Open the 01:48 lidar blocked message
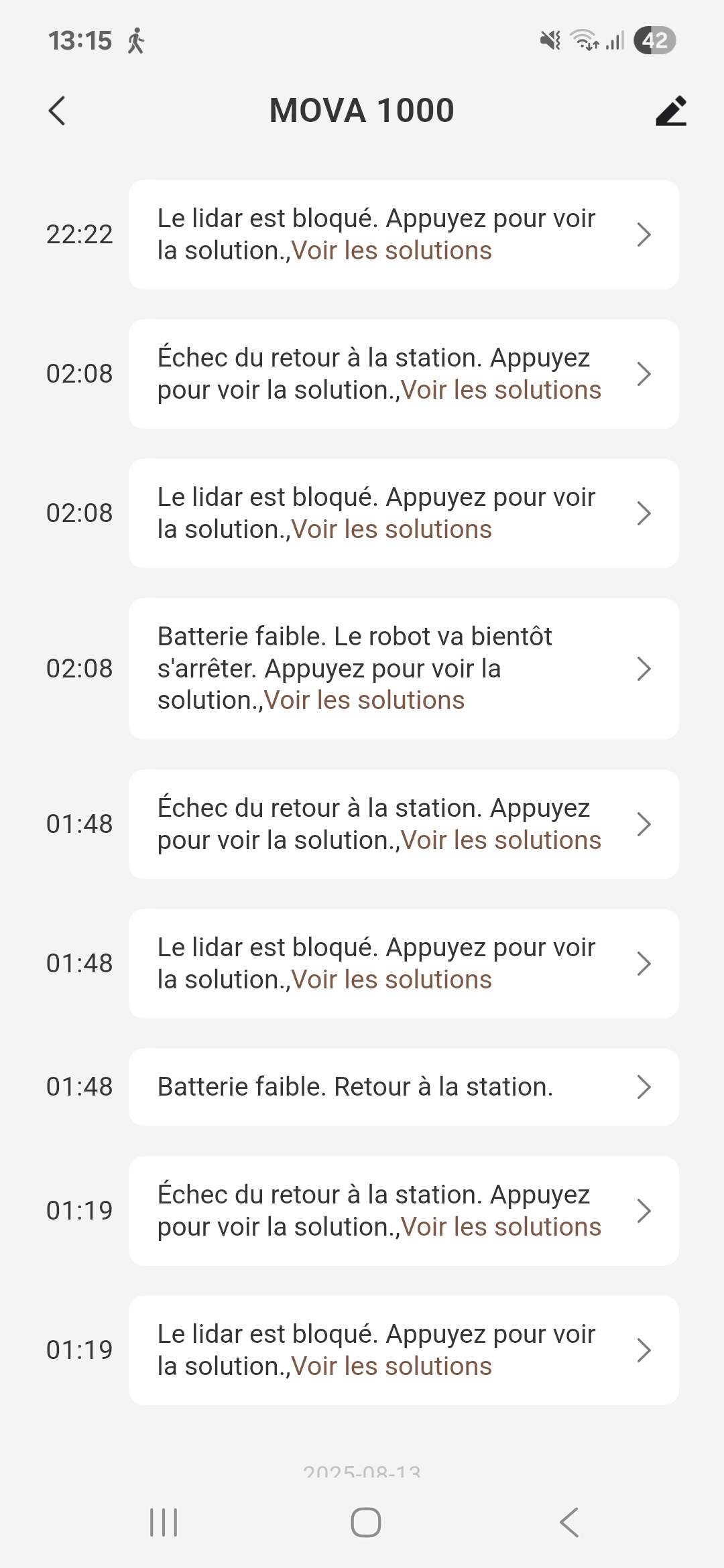 point(404,964)
